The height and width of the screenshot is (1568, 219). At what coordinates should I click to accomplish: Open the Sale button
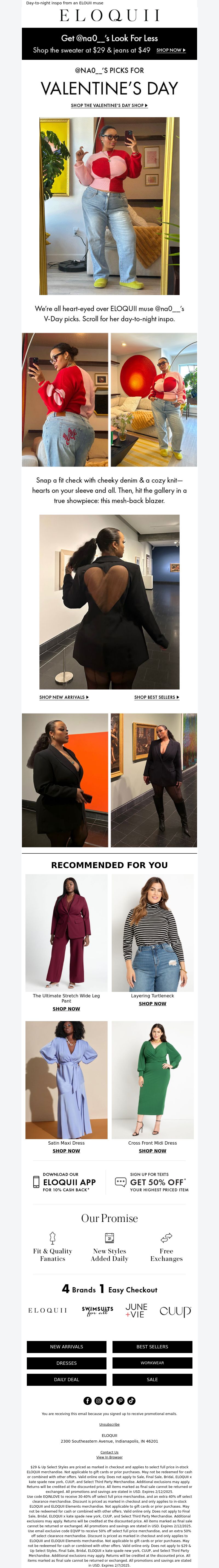152,1379
